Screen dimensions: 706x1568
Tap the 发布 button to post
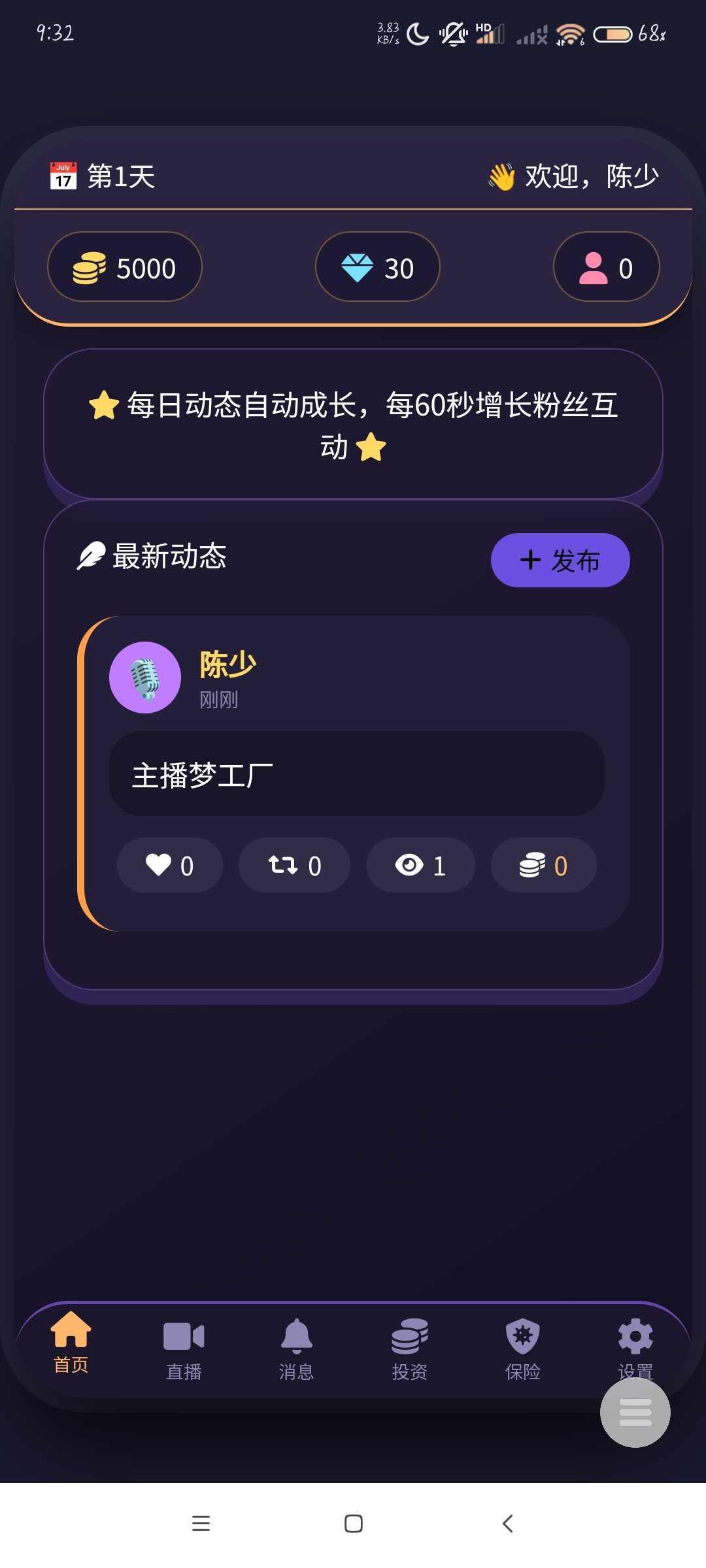tap(560, 560)
